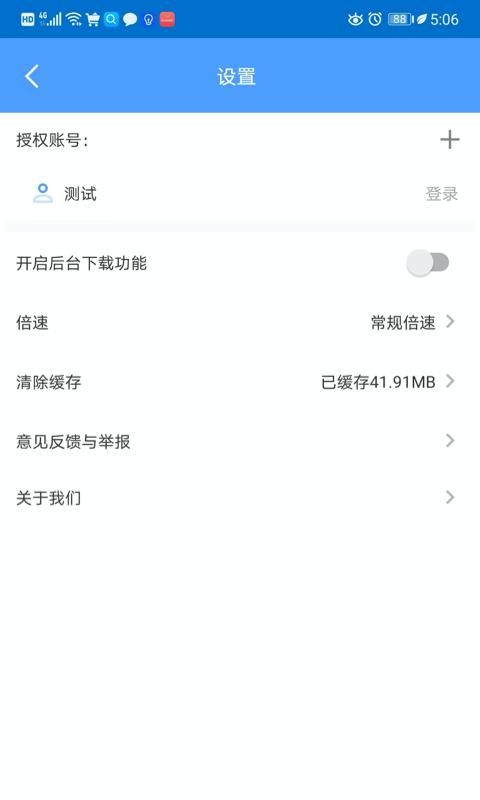Open 关于我们
480x800 pixels.
240,497
